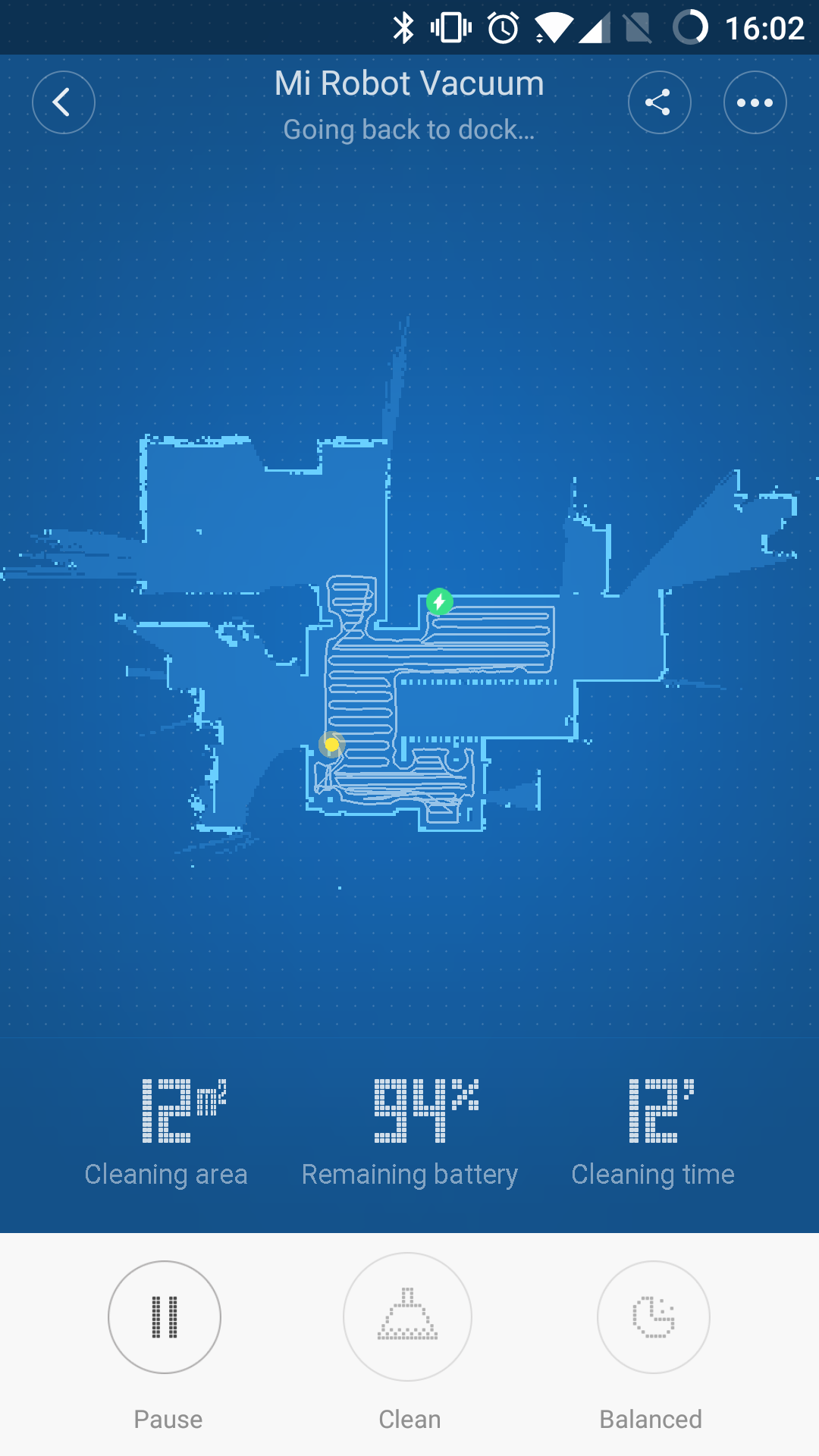Image resolution: width=819 pixels, height=1456 pixels.
Task: Open the Balanced suction mode selector
Action: (653, 1317)
